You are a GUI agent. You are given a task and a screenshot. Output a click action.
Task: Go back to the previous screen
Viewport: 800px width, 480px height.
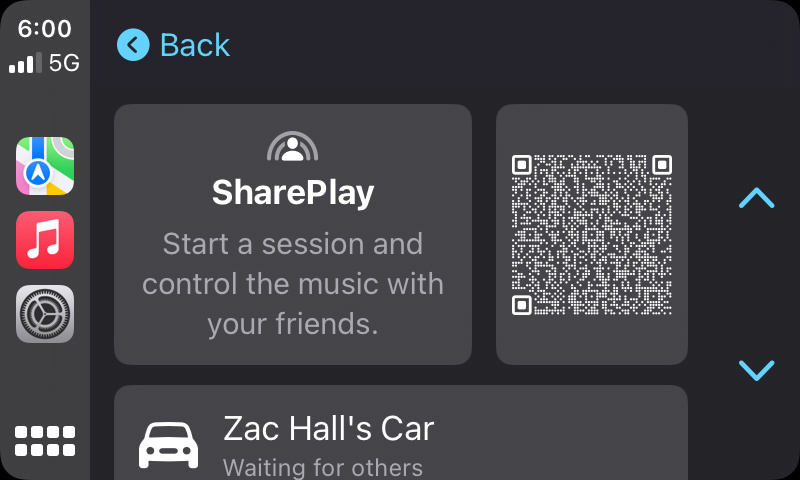point(173,45)
